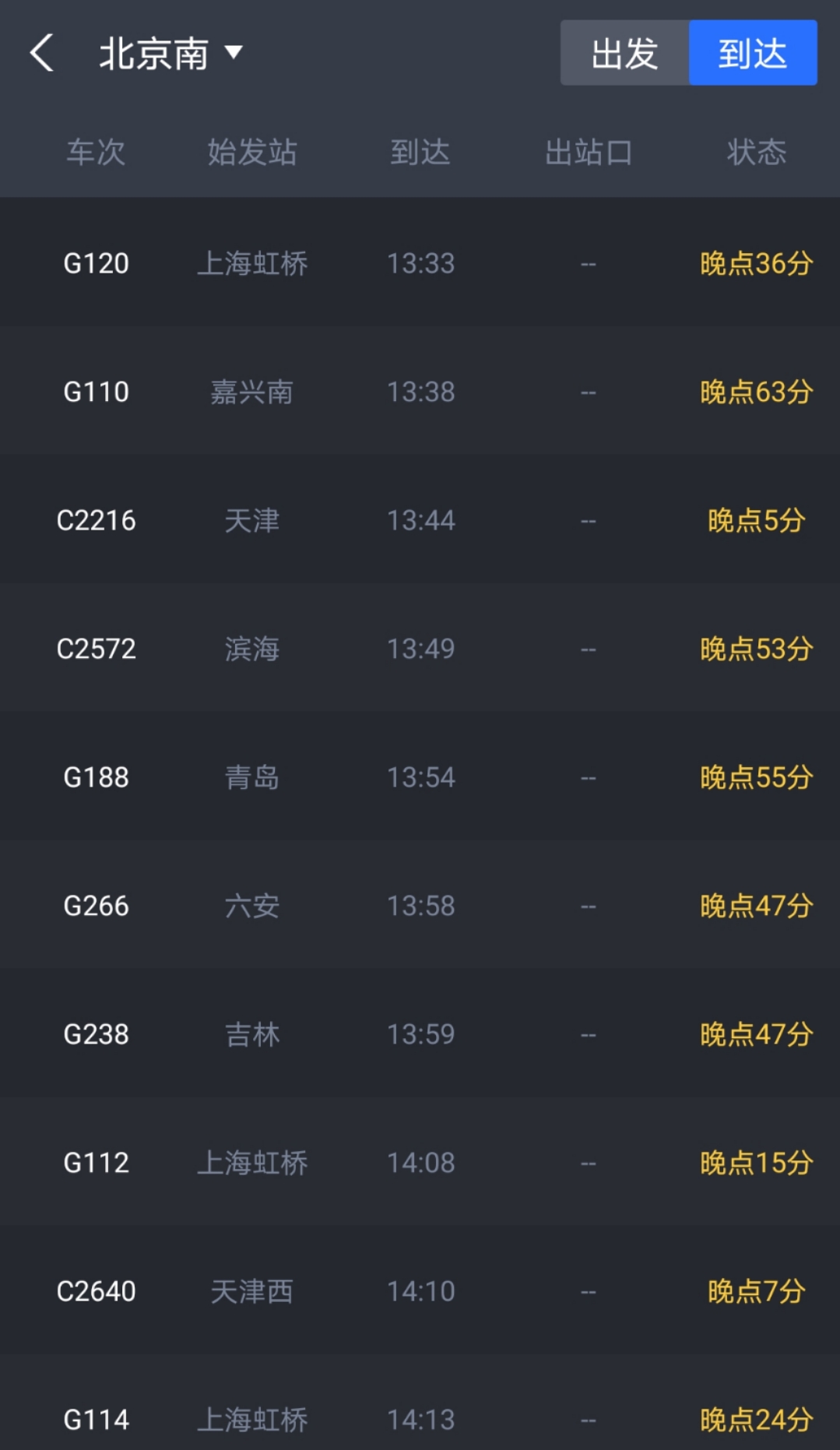This screenshot has width=840, height=1450.
Task: View details for train C2216
Action: click(x=420, y=519)
